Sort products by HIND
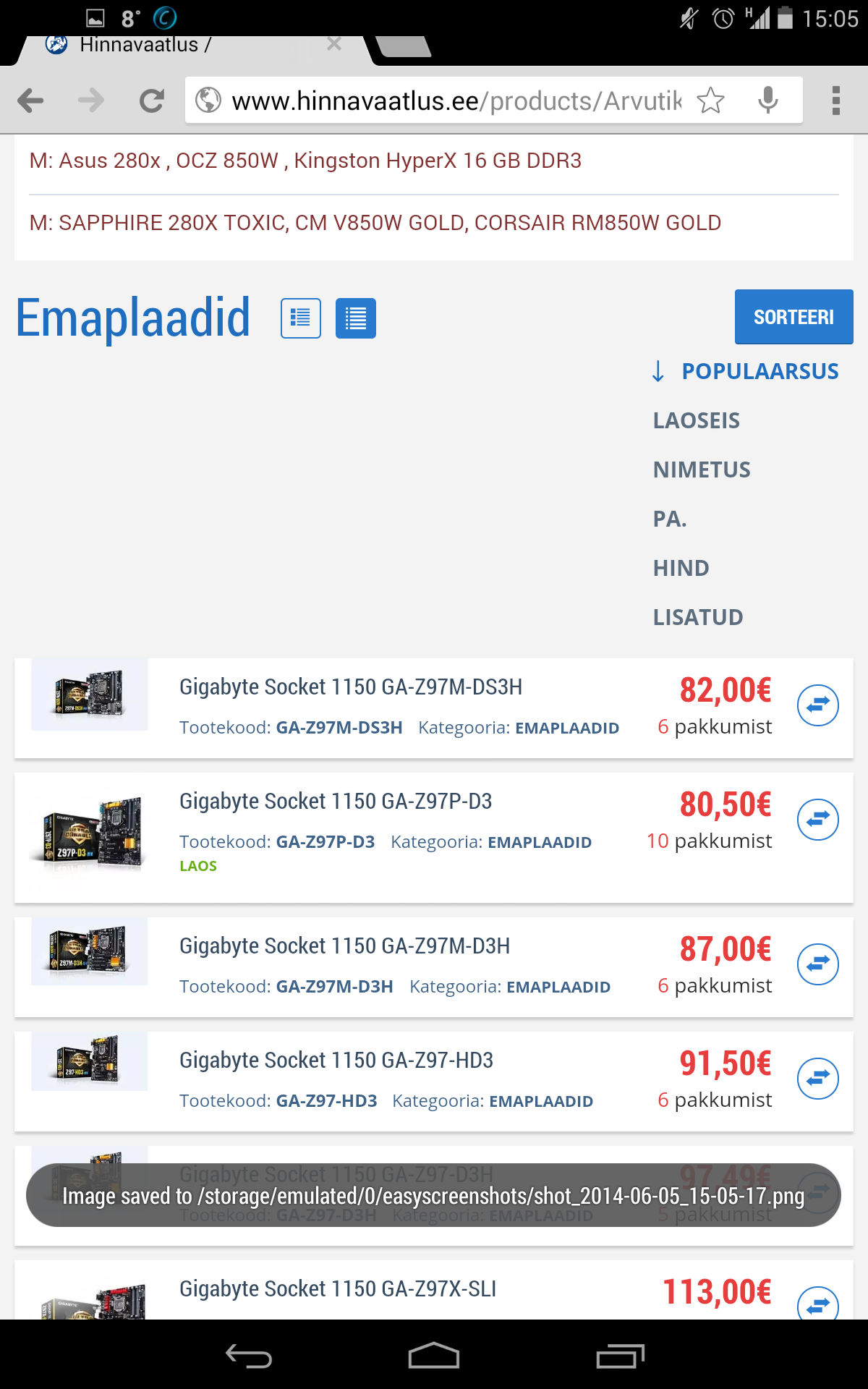Image resolution: width=868 pixels, height=1389 pixels. click(x=681, y=568)
